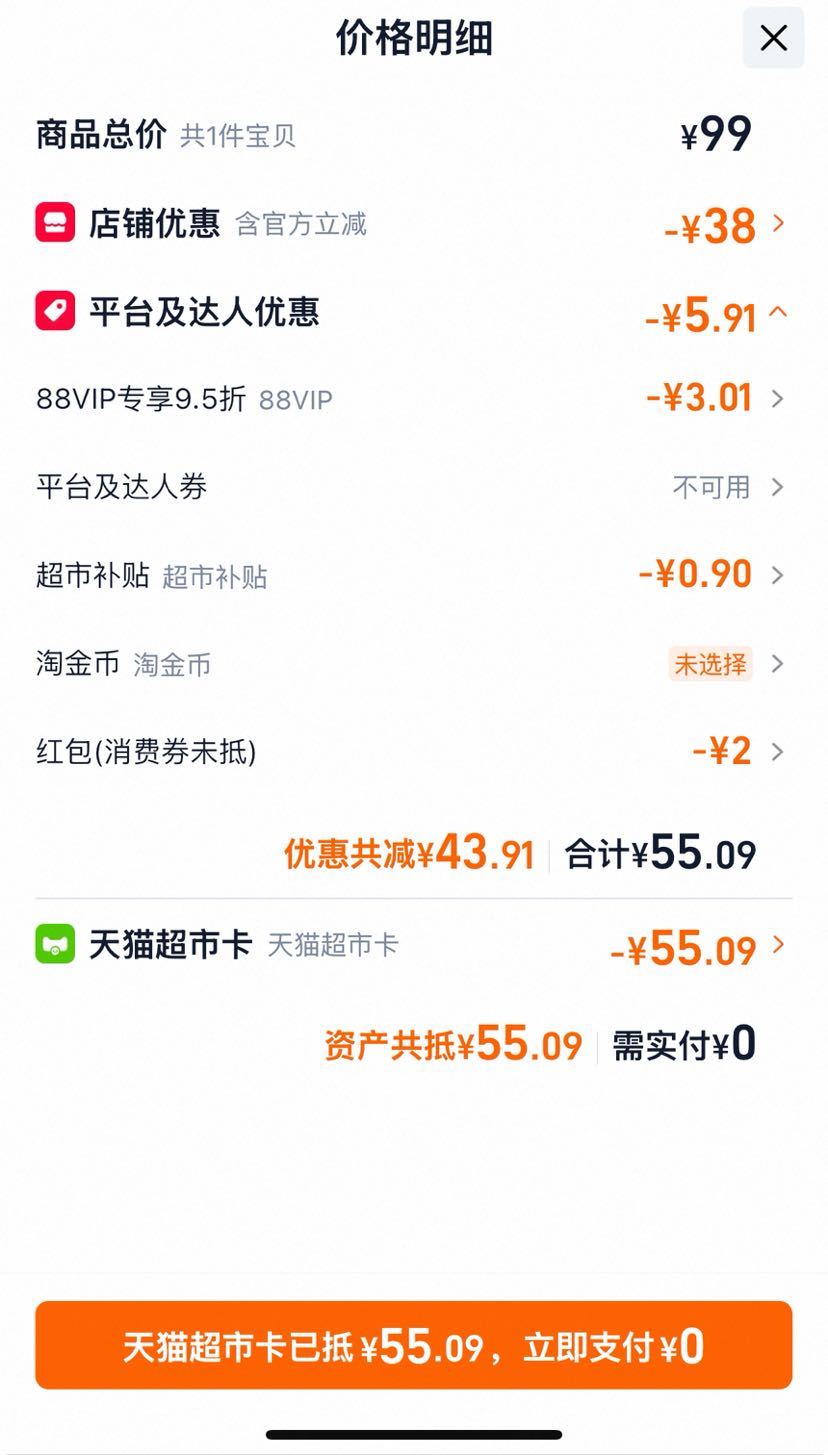Close the 价格明细 panel
Viewport: 828px width, 1455px height.
773,38
